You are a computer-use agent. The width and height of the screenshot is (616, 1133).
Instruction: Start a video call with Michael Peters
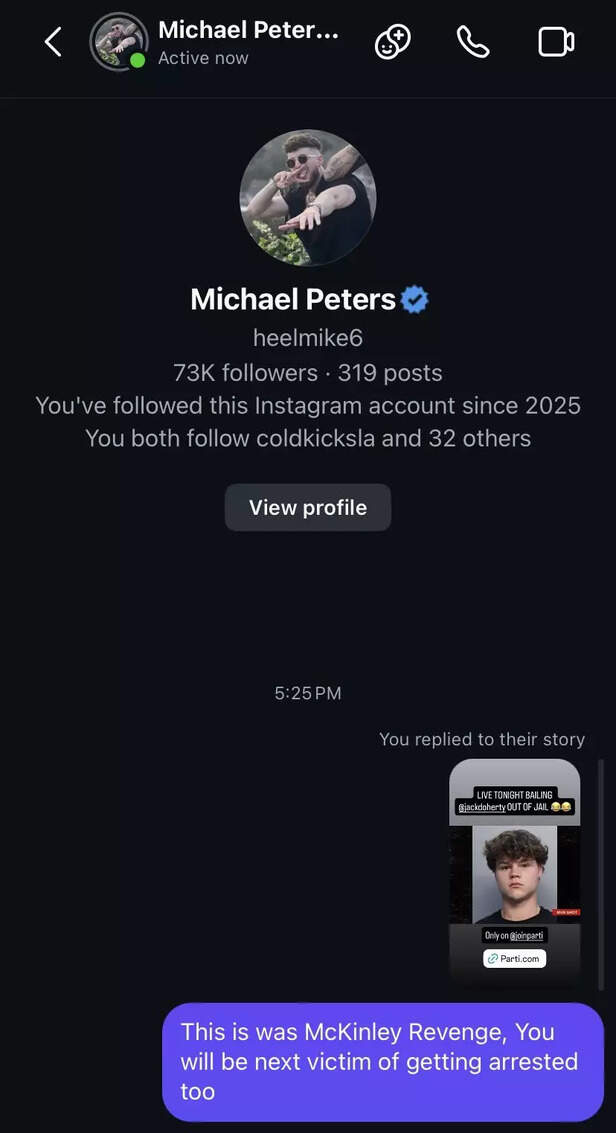555,42
